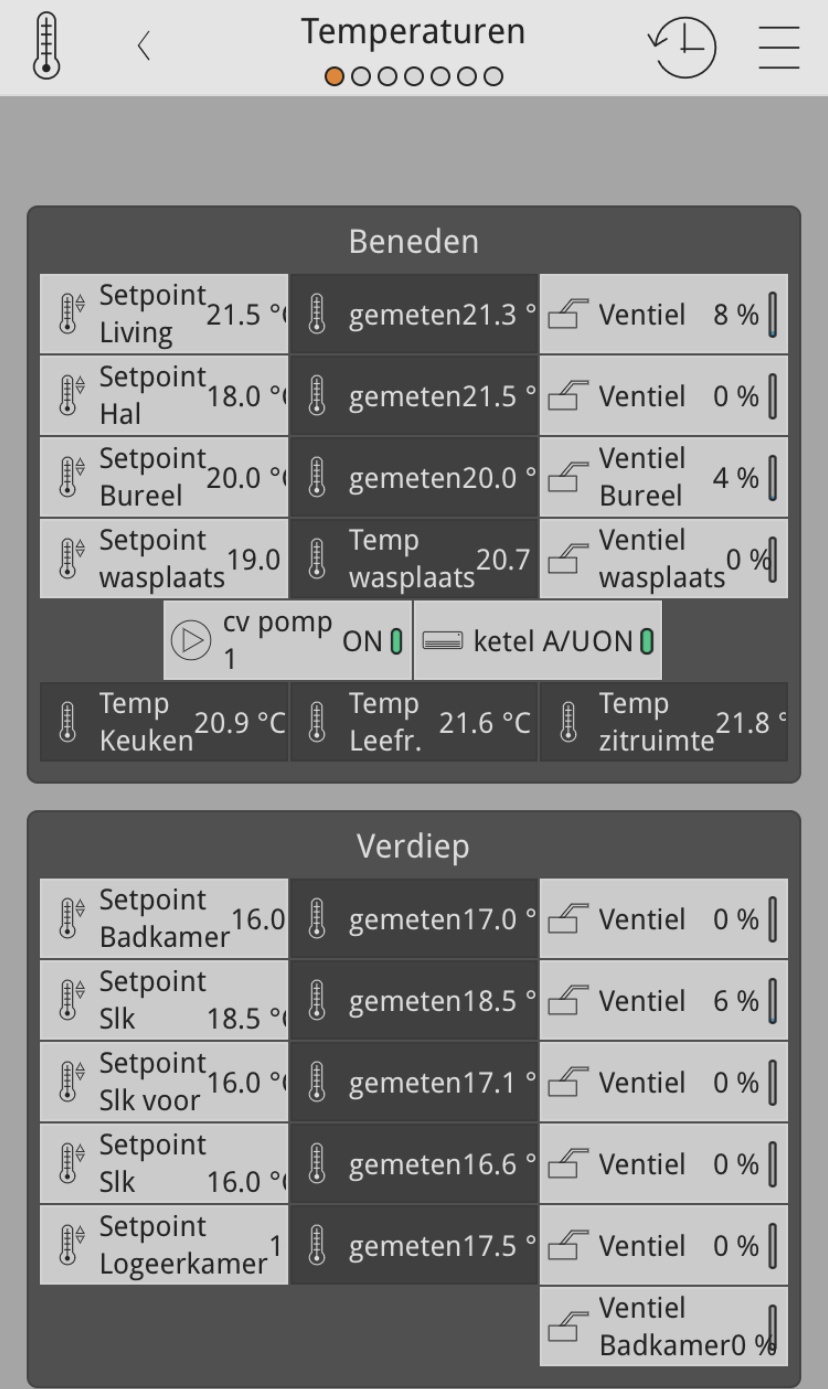The image size is (828, 1389).
Task: Open the Setpoint Hal tile
Action: click(x=164, y=396)
